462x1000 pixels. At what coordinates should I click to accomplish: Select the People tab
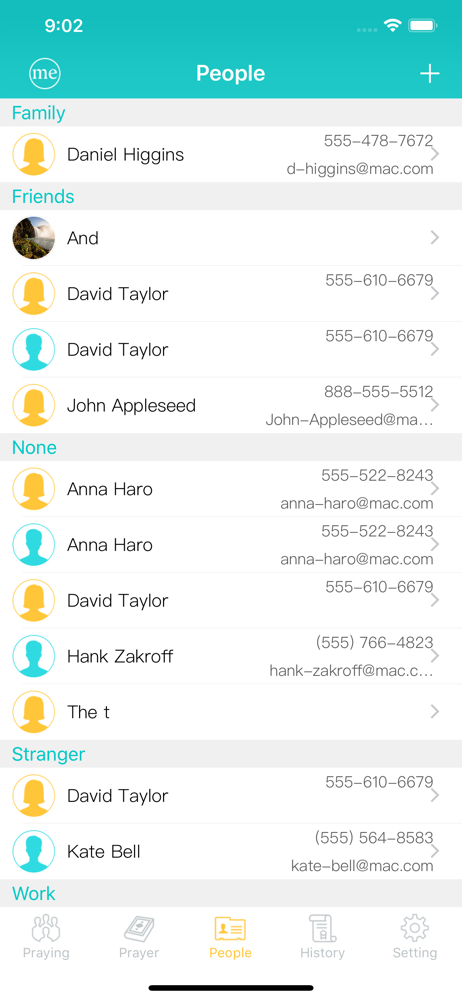click(230, 936)
